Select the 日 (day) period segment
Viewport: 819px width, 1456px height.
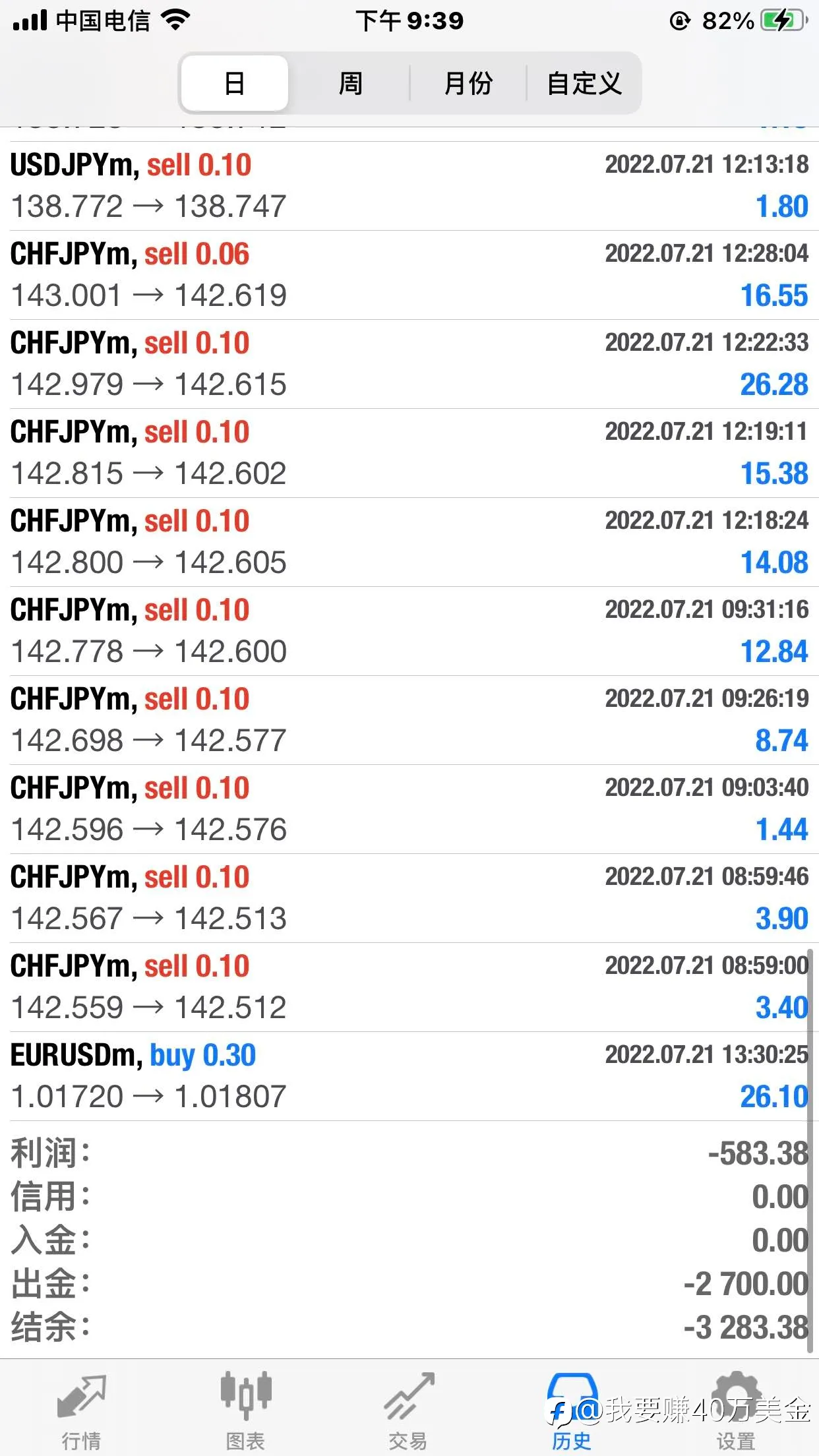pos(235,83)
